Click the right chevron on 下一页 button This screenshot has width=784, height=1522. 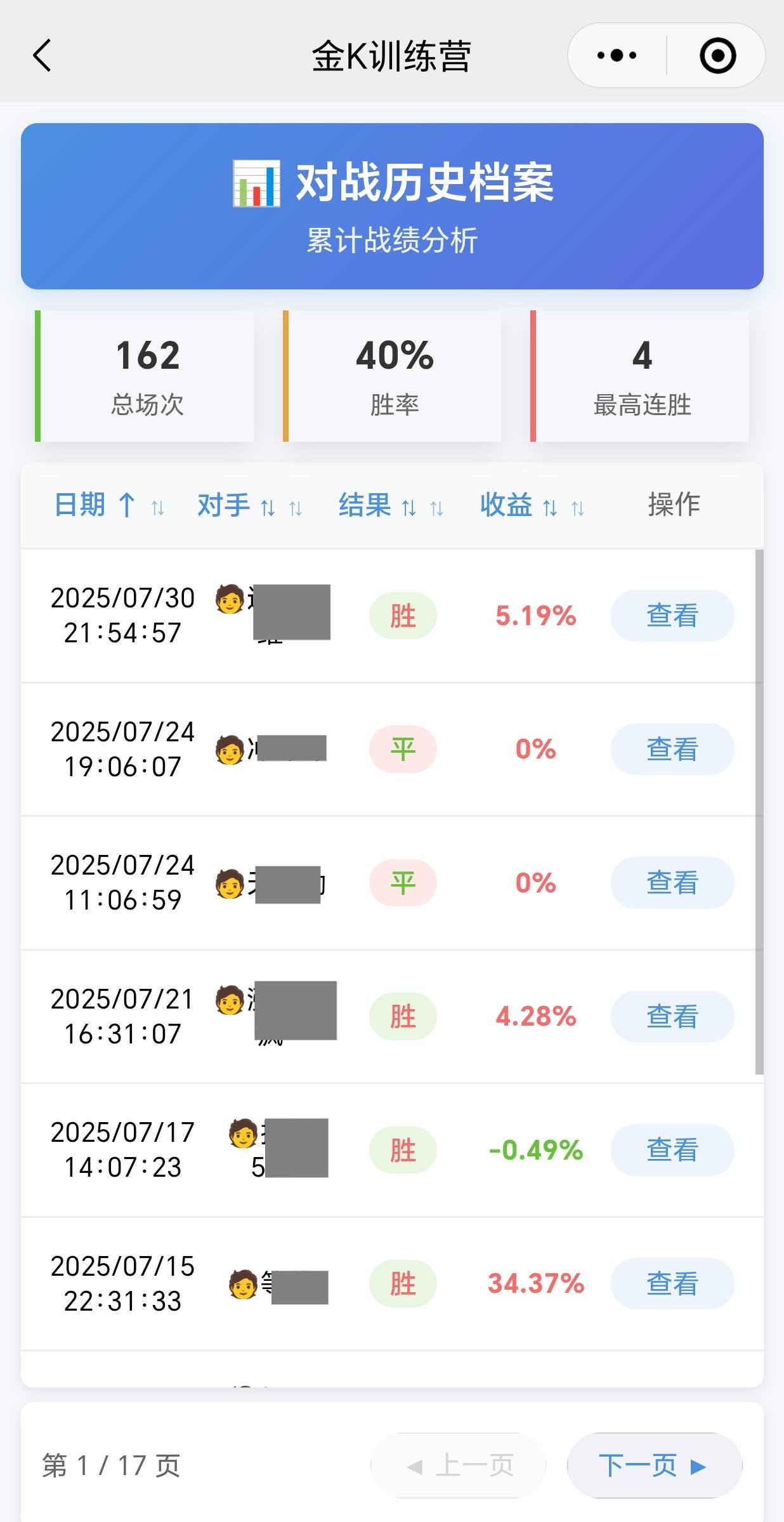(x=699, y=1466)
